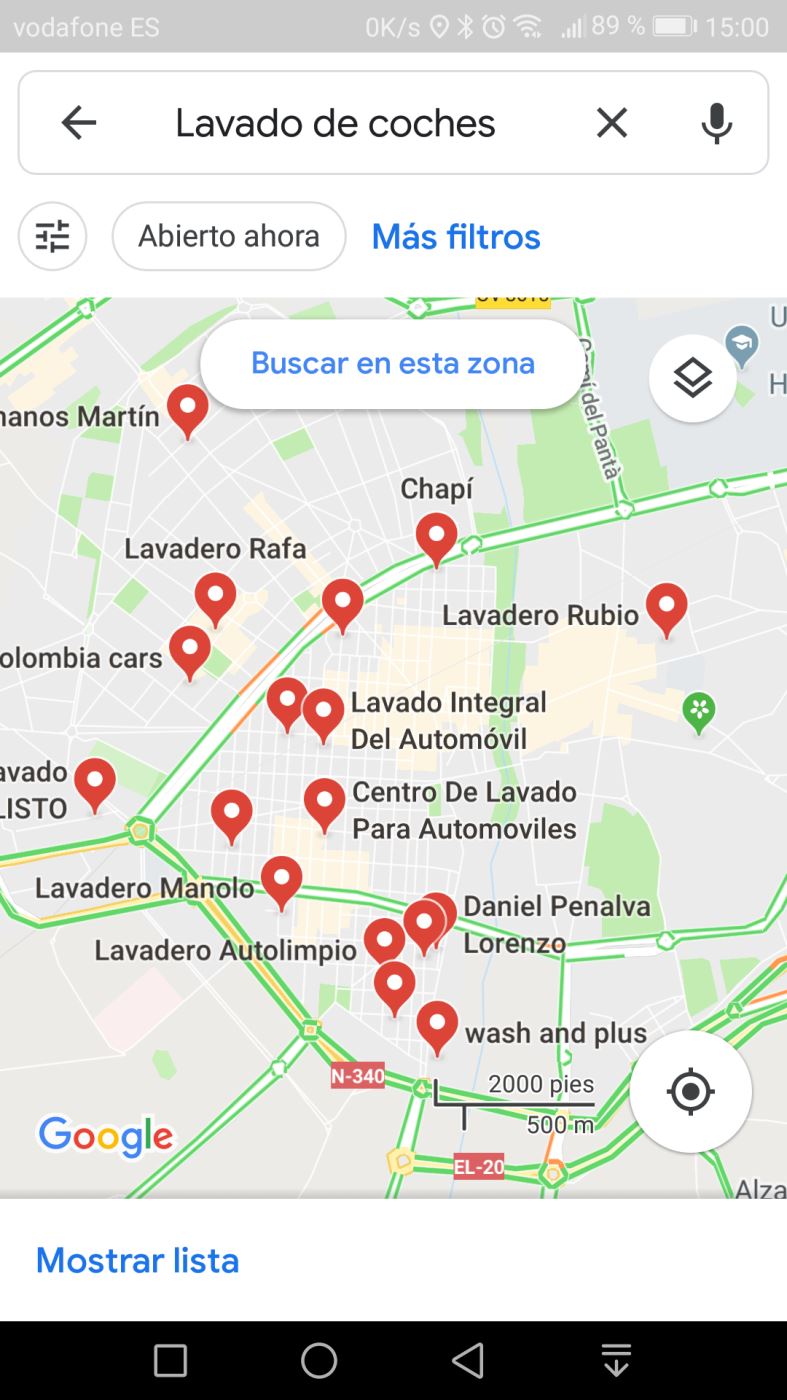
Task: Go to the system home screen
Action: pyautogui.click(x=319, y=1360)
